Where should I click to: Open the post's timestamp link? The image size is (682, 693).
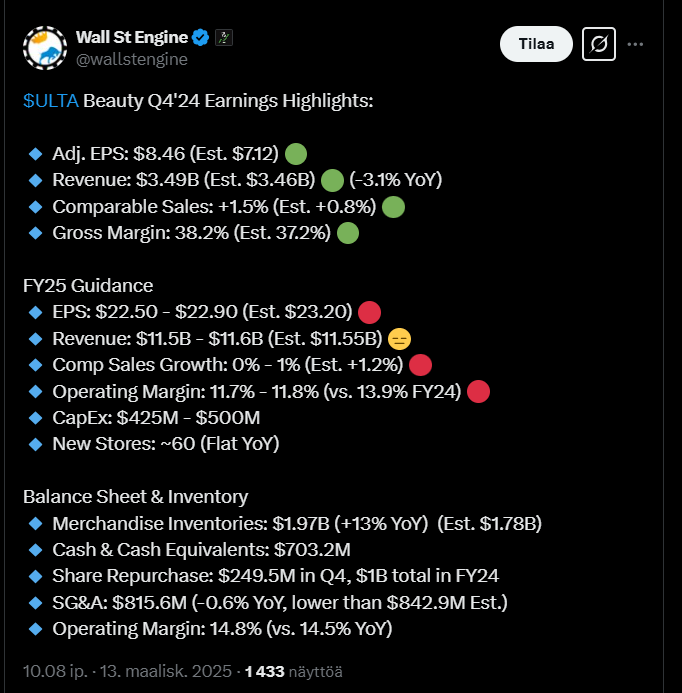point(127,669)
